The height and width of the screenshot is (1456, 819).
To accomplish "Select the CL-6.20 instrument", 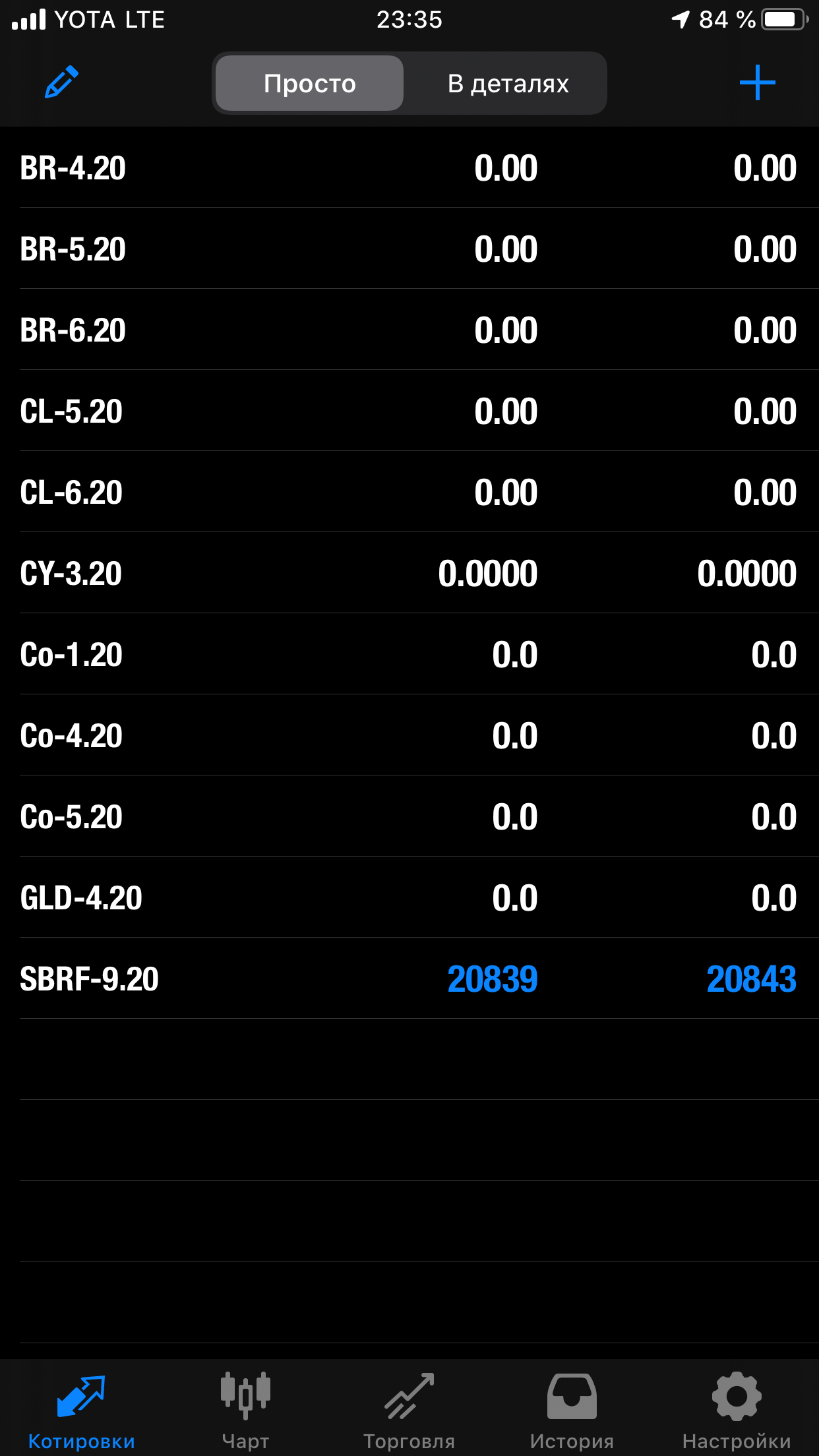I will [409, 492].
